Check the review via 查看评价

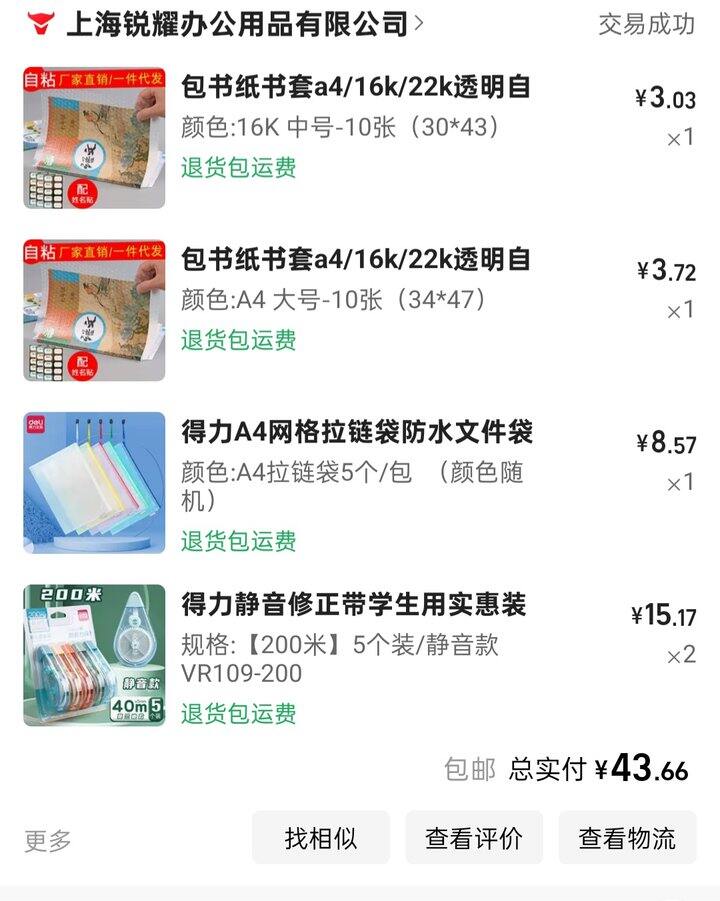474,838
